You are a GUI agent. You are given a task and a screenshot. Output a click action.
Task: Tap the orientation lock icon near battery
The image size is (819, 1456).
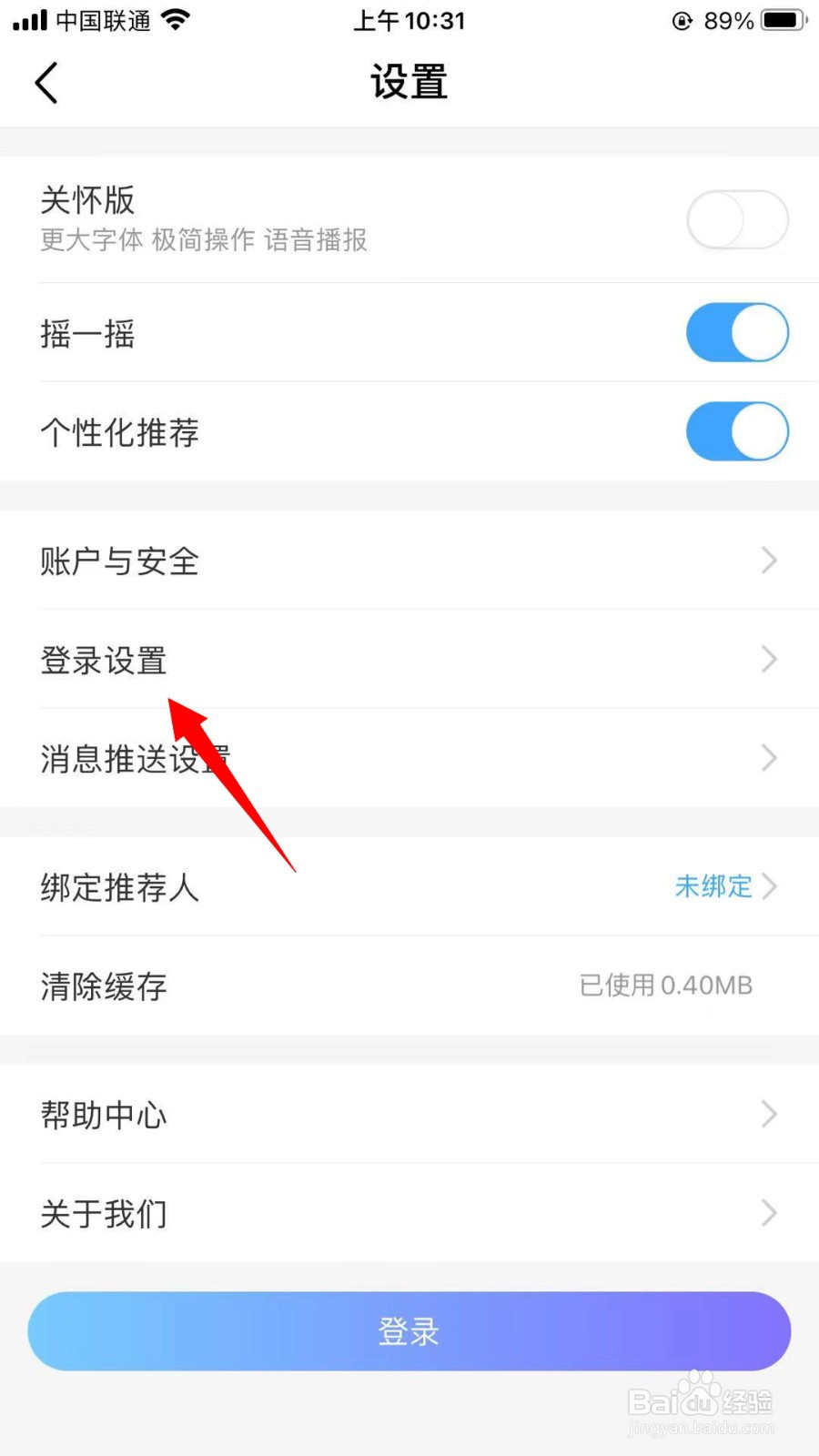(x=682, y=20)
